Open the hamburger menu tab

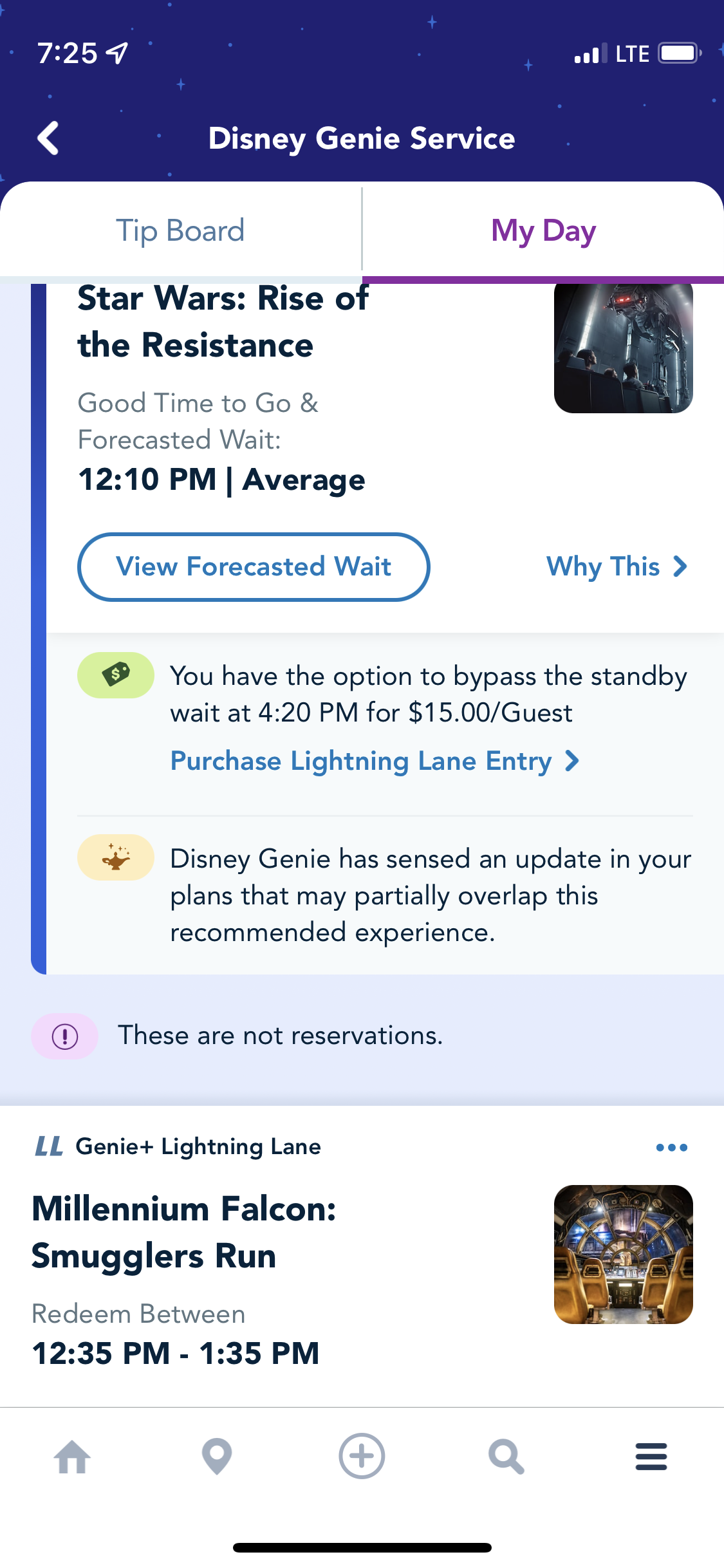(651, 1456)
